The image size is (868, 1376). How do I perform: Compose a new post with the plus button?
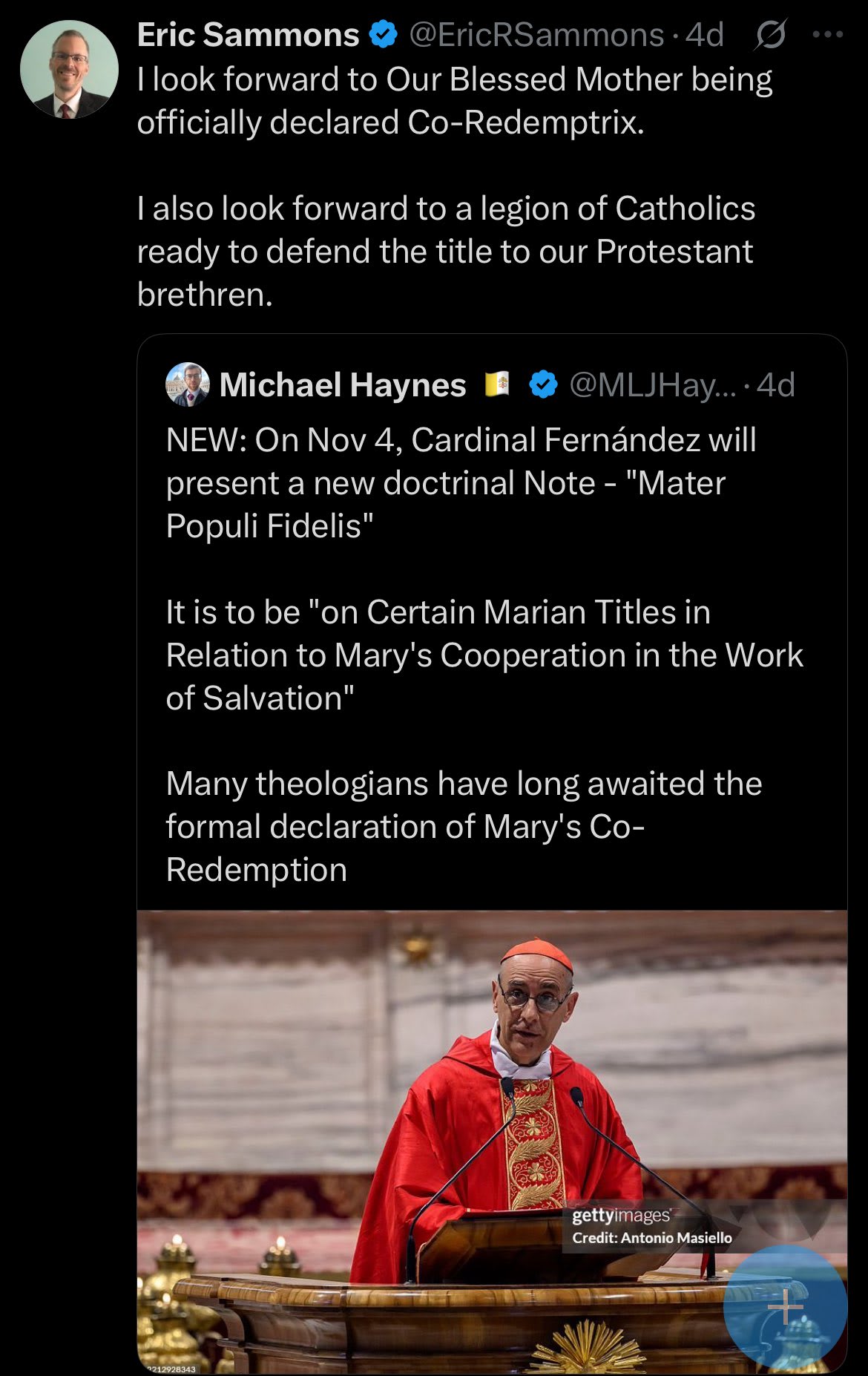785,1308
